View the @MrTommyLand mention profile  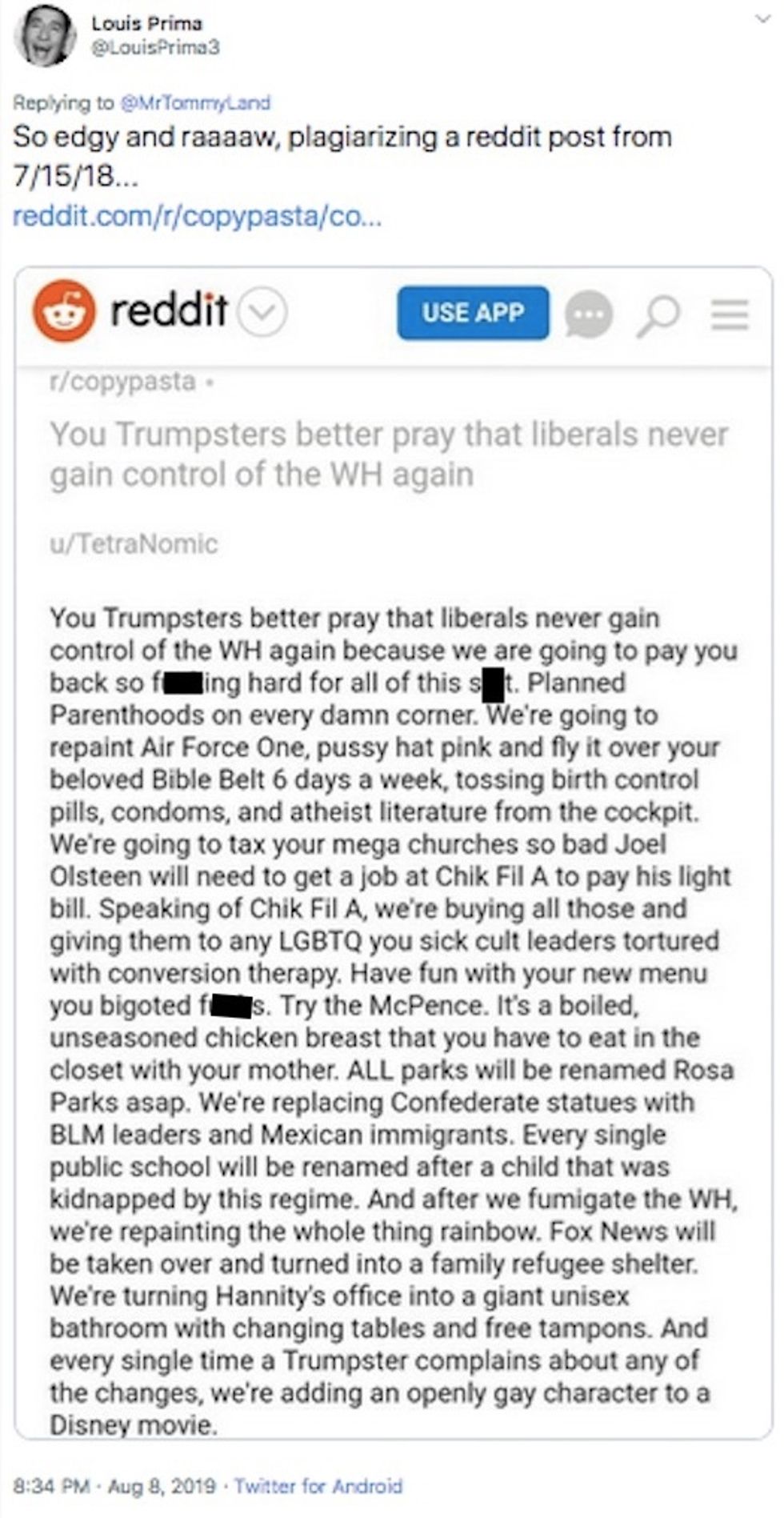pos(195,103)
